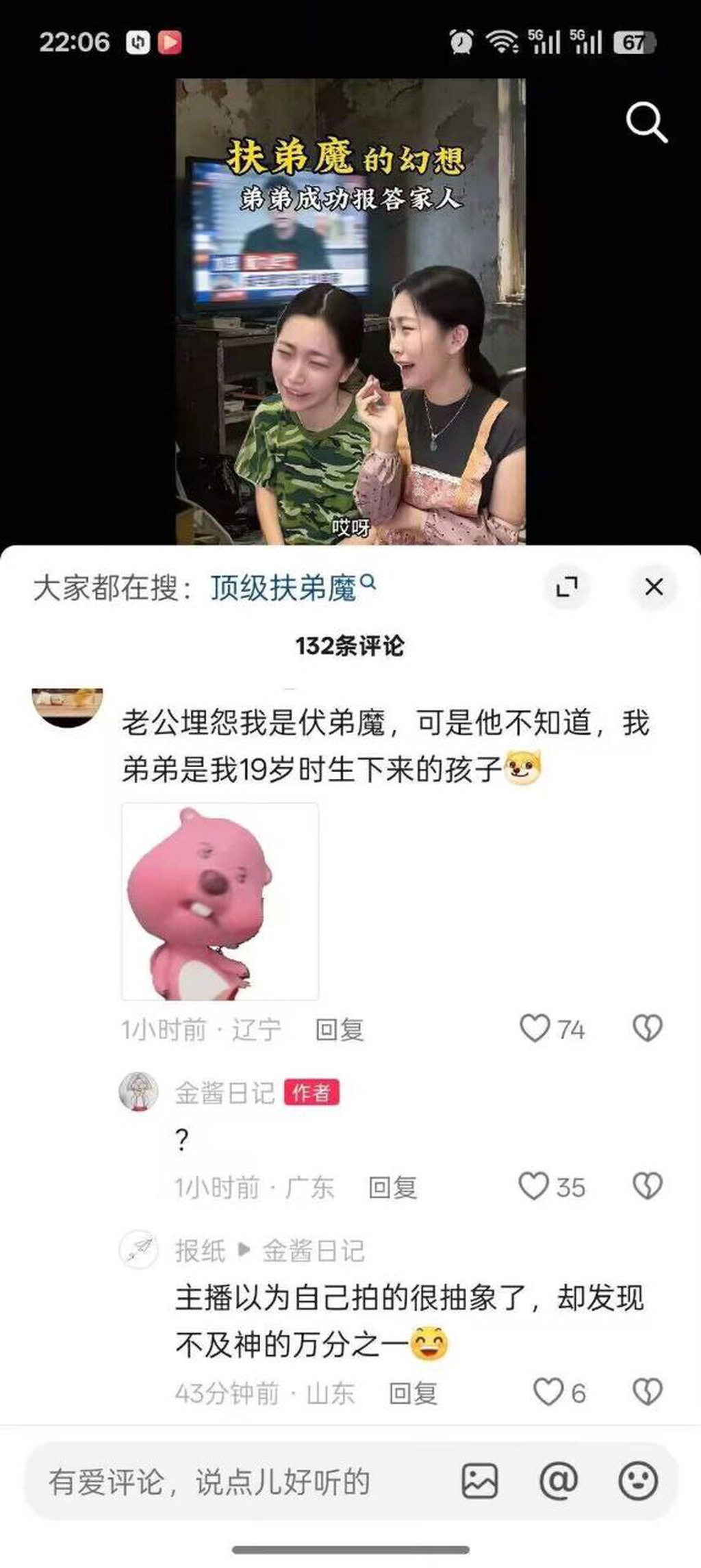Like 报纸's comment with 6 likes
The width and height of the screenshot is (701, 1568).
[x=548, y=1392]
